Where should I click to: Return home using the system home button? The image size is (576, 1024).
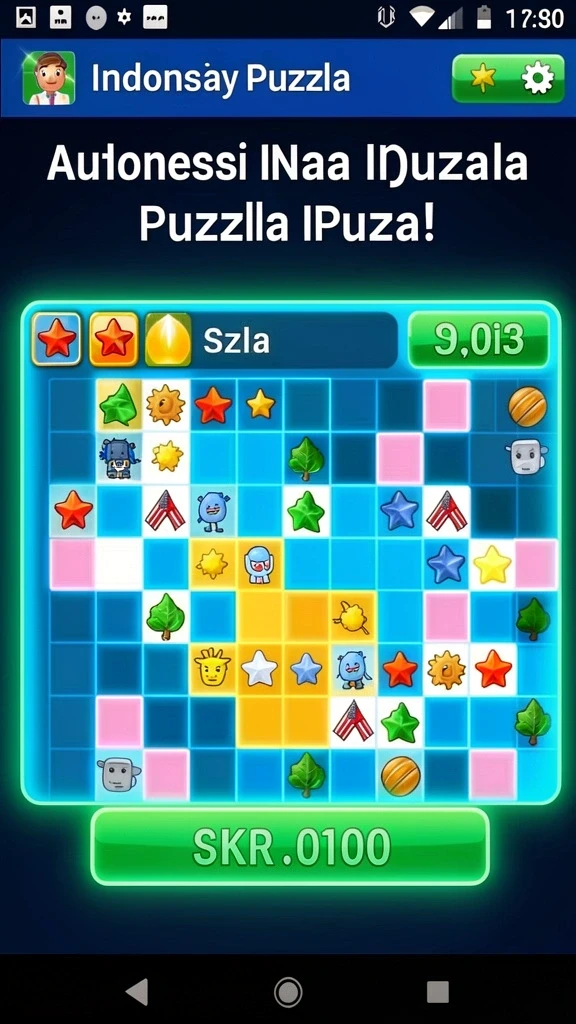pos(288,991)
